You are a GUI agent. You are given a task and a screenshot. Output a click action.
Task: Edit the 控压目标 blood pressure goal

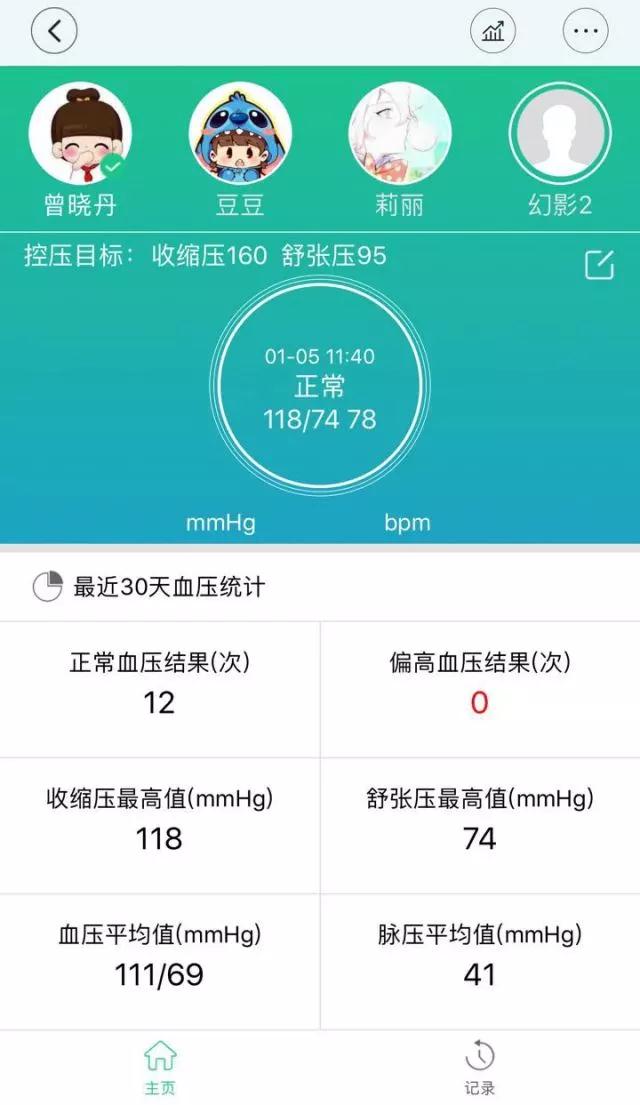pos(599,265)
